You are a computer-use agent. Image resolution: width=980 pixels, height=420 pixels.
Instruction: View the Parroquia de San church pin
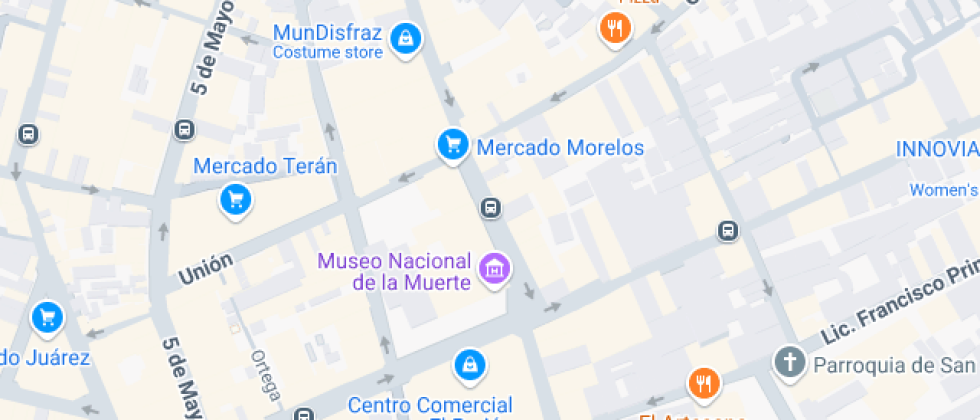790,363
